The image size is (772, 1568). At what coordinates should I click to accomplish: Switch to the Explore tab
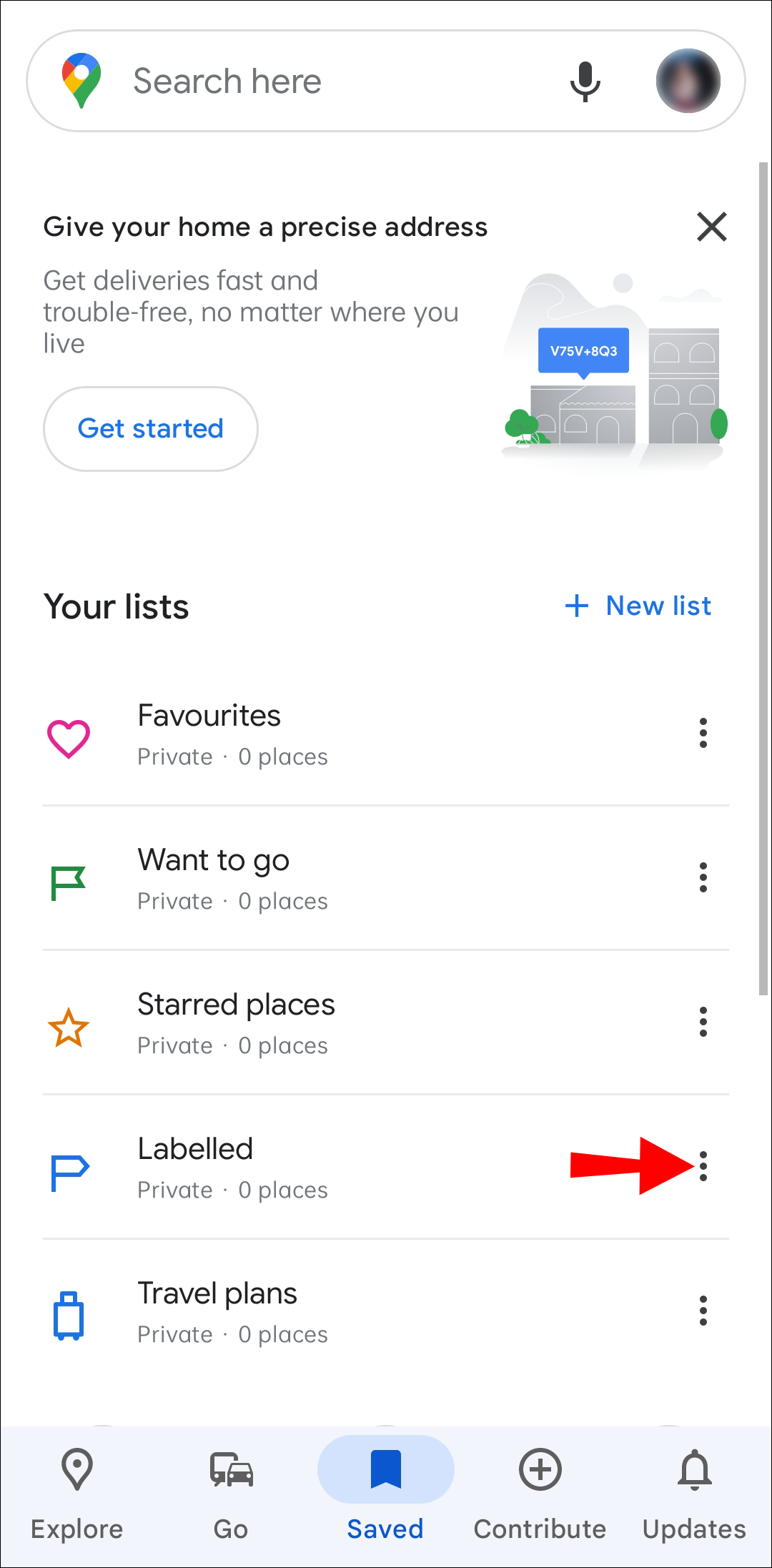pos(77,1494)
